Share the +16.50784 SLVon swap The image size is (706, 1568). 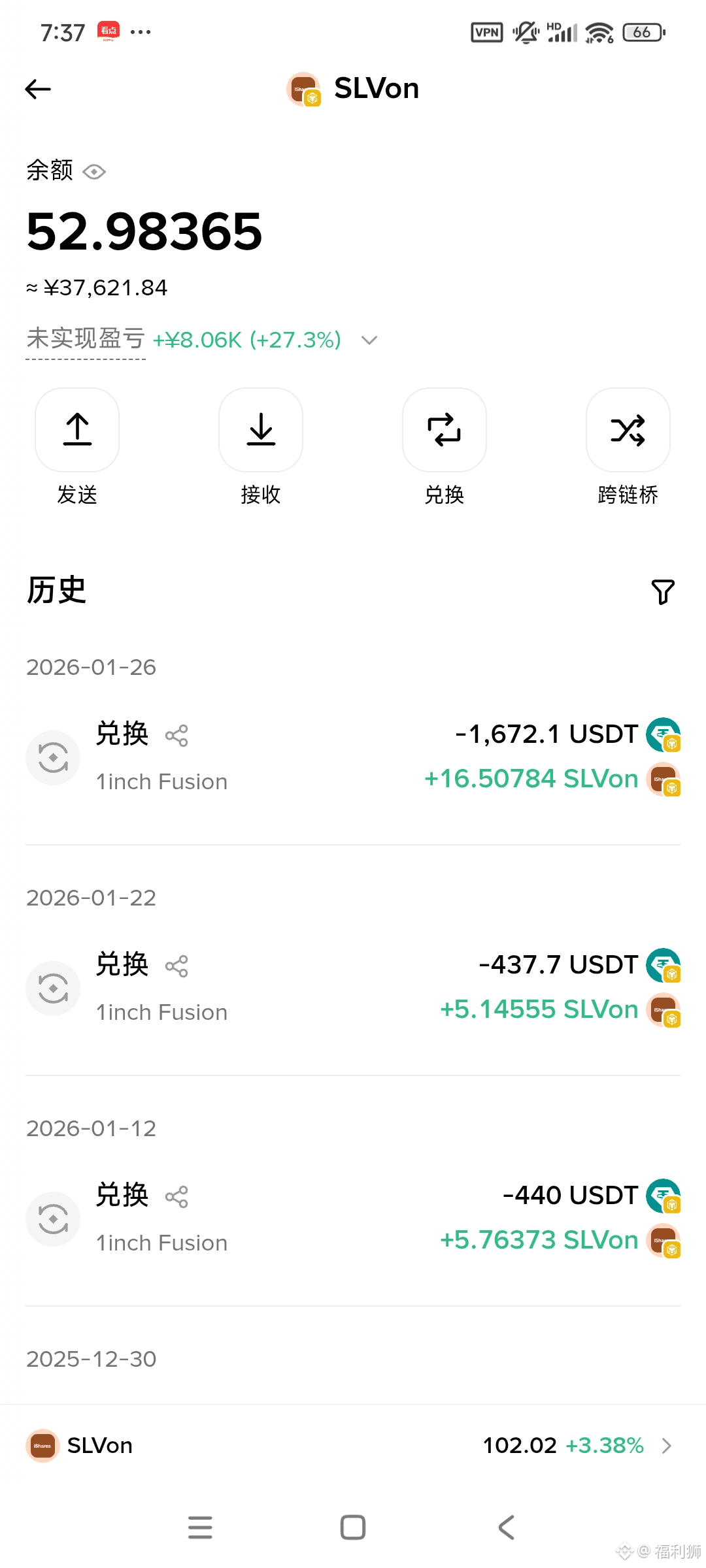click(x=176, y=736)
